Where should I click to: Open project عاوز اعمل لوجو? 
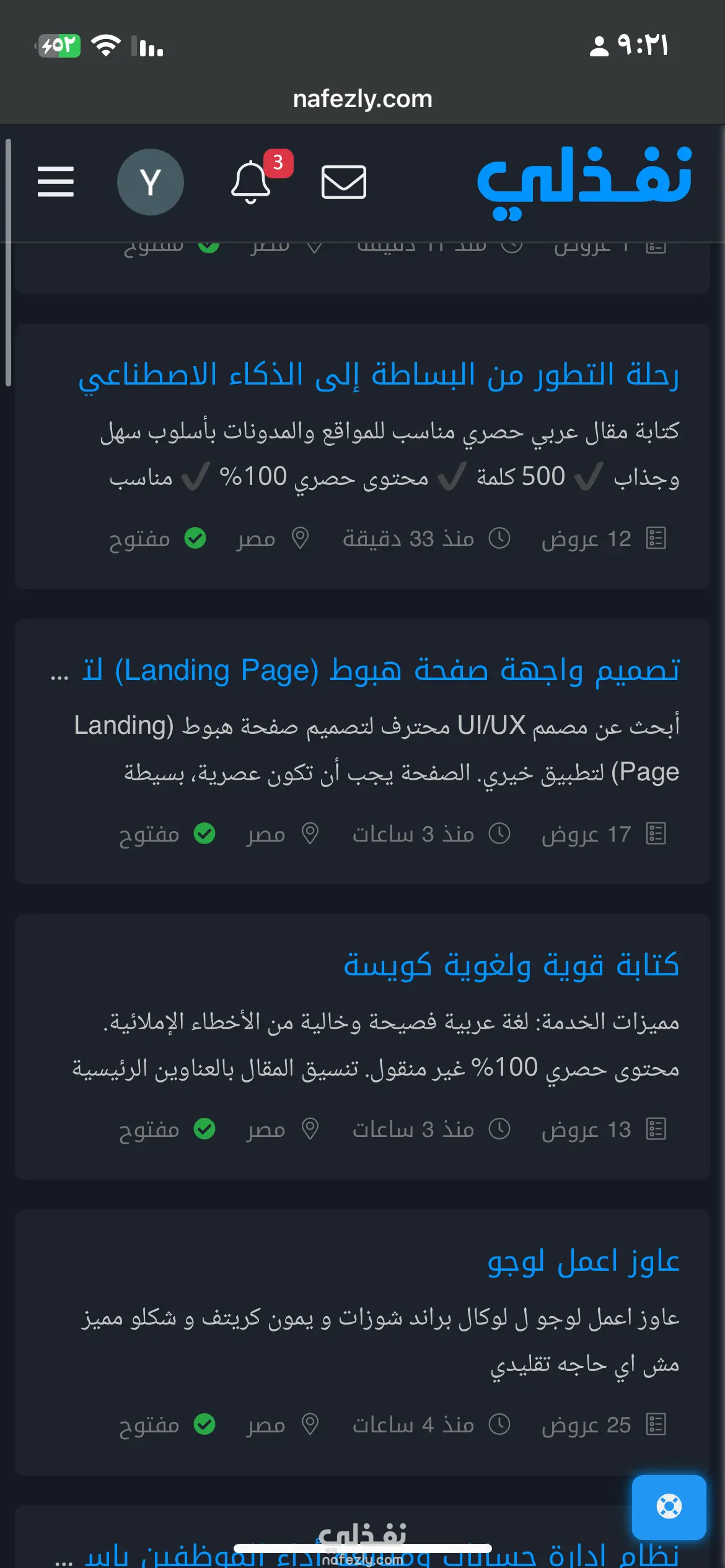pos(584,1261)
